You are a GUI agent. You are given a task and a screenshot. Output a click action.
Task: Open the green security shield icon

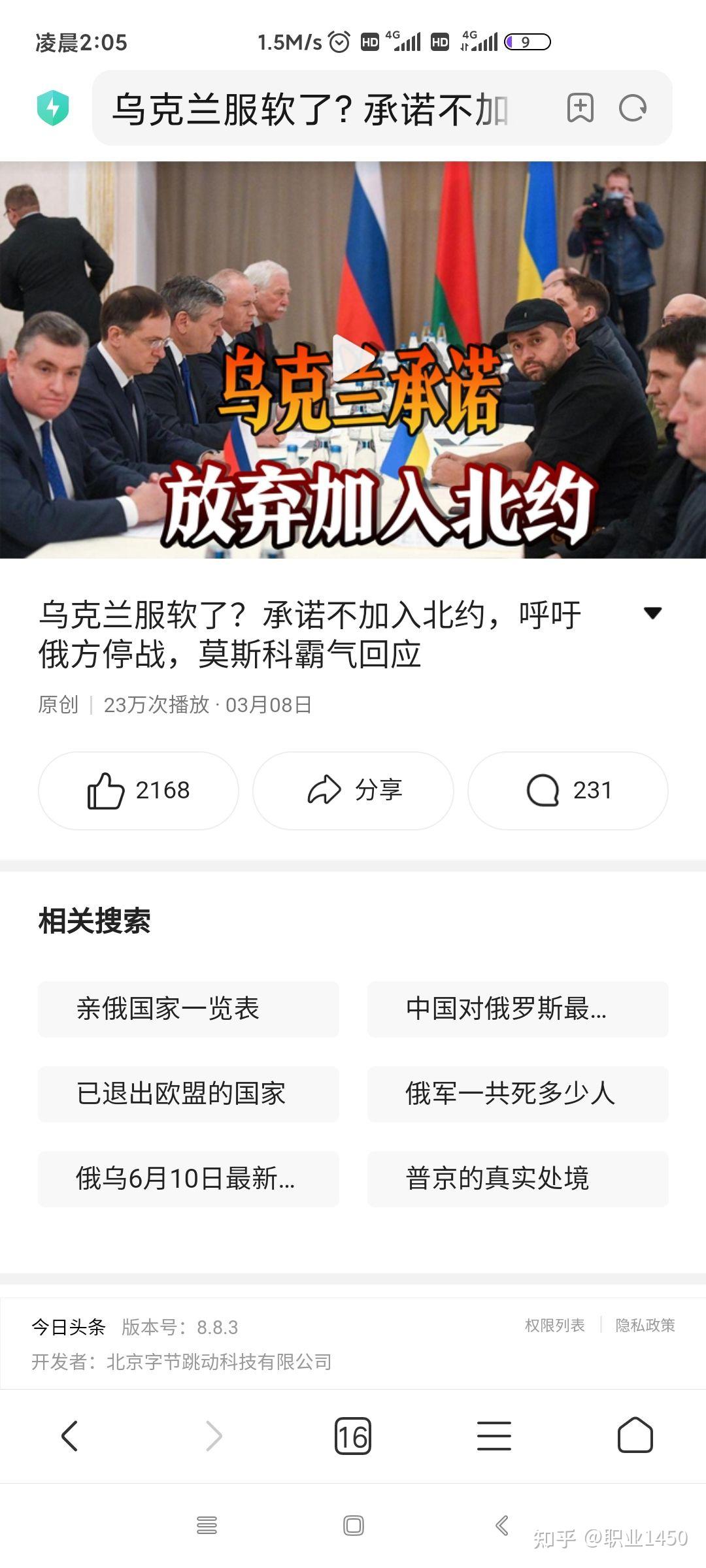tap(53, 108)
